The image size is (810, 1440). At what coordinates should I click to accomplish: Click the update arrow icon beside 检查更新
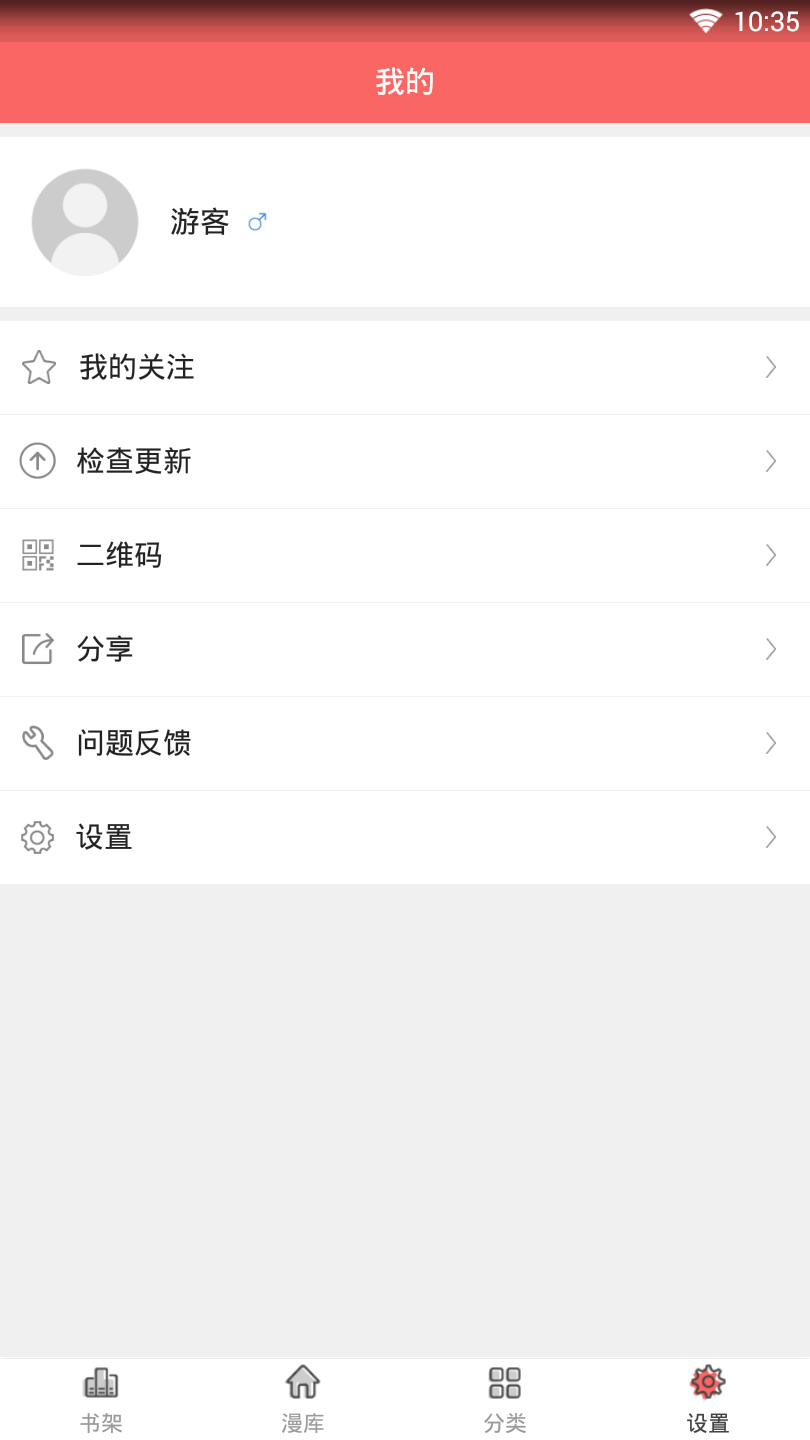coord(37,461)
